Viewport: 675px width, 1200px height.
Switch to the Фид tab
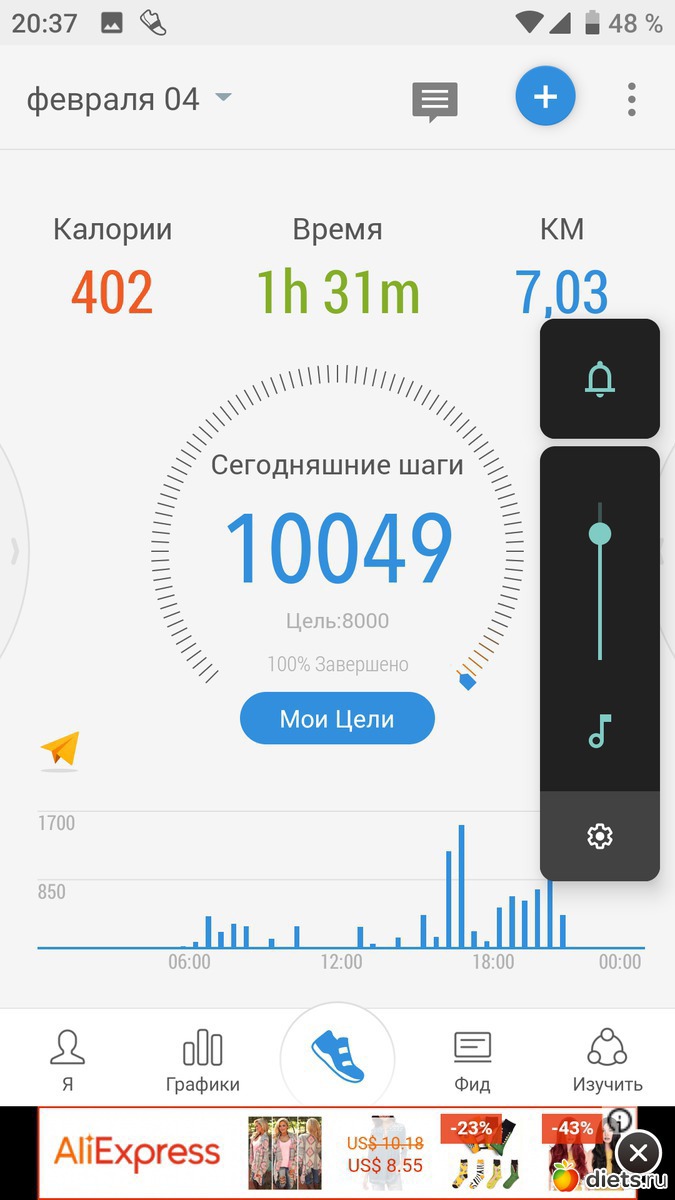pos(472,1060)
